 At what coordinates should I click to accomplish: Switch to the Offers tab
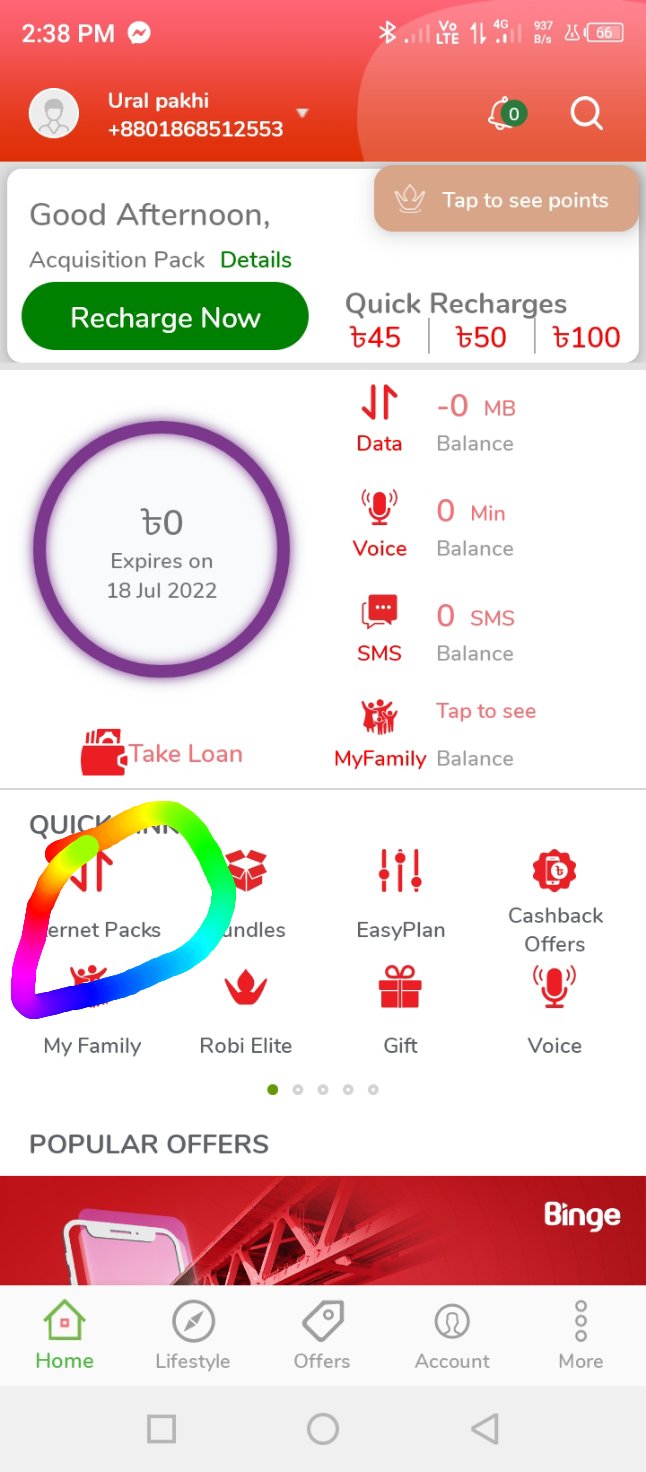pyautogui.click(x=322, y=1336)
